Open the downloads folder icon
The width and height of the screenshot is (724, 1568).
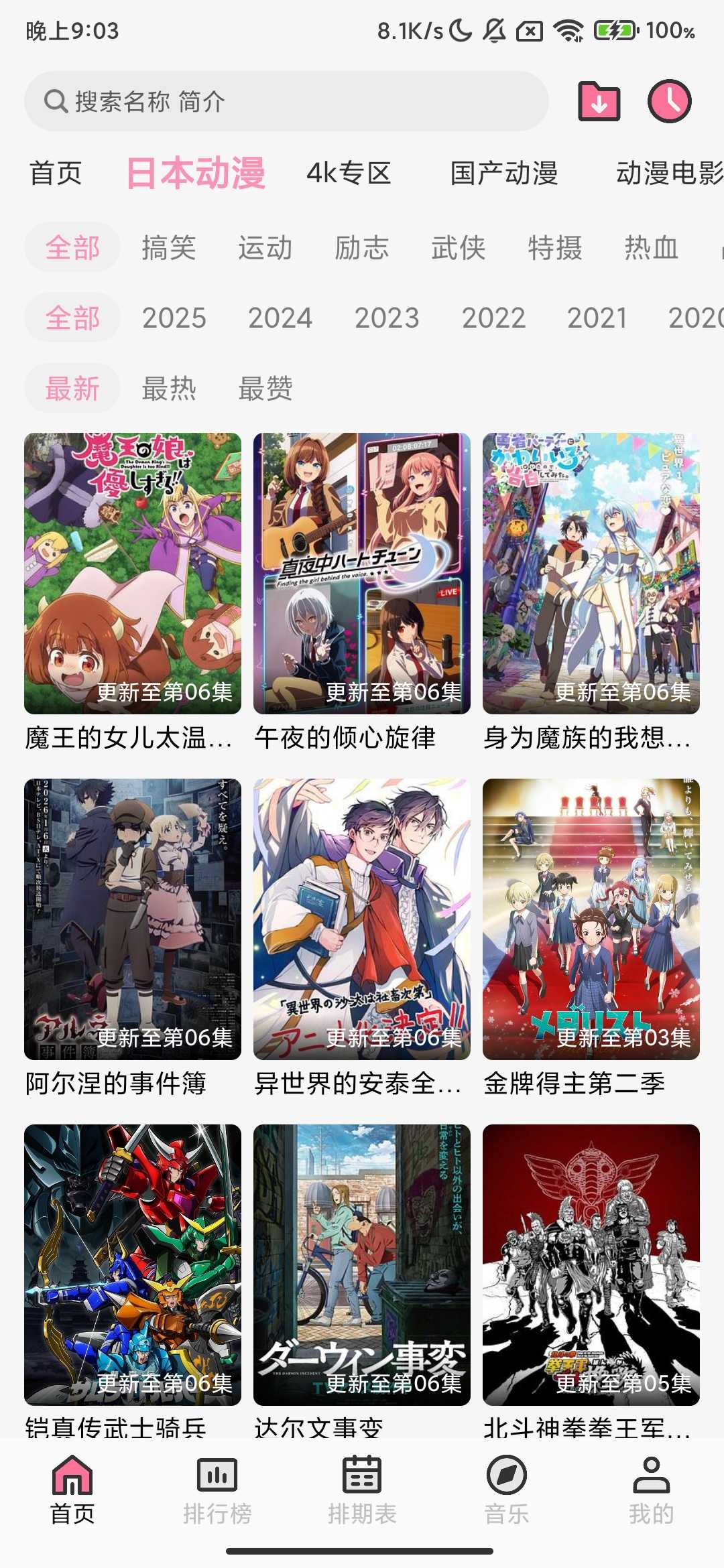pos(599,102)
